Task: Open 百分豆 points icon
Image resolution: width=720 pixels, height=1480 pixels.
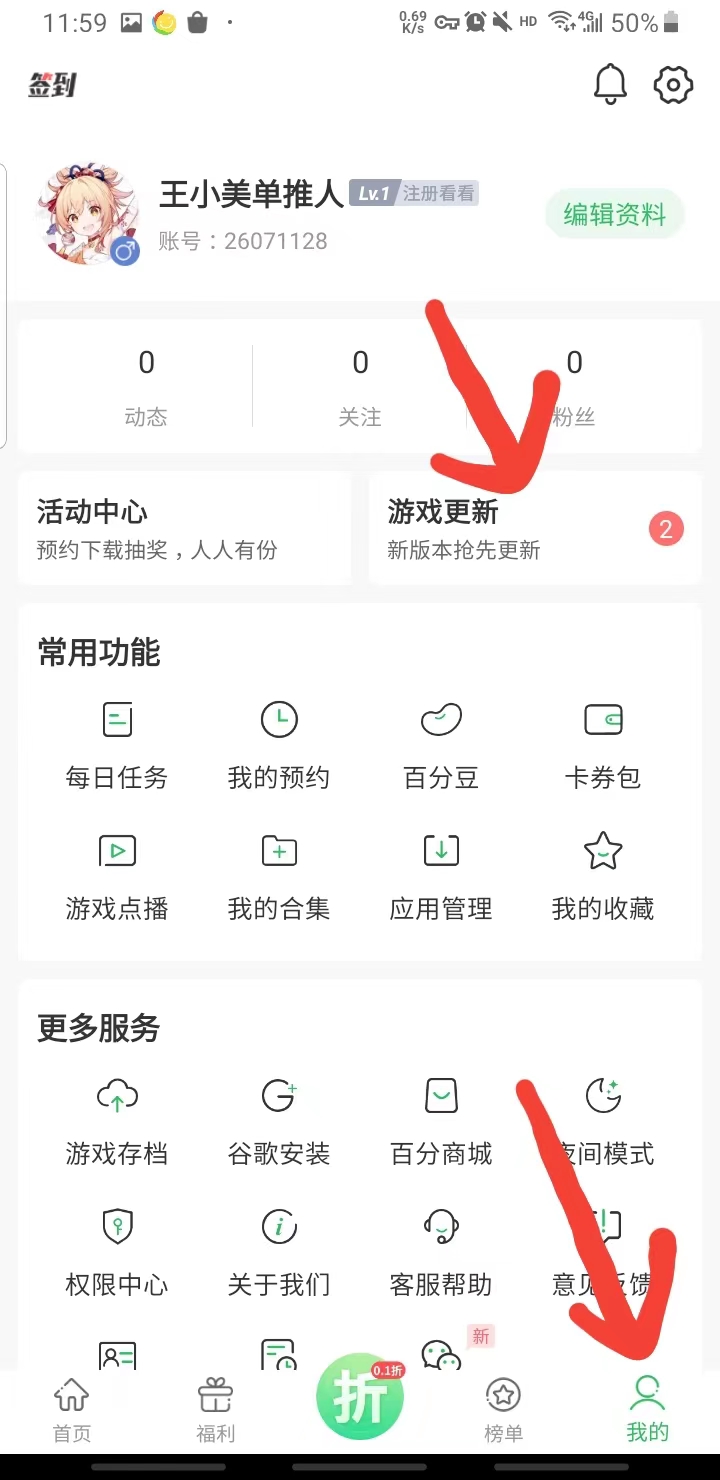Action: [440, 719]
